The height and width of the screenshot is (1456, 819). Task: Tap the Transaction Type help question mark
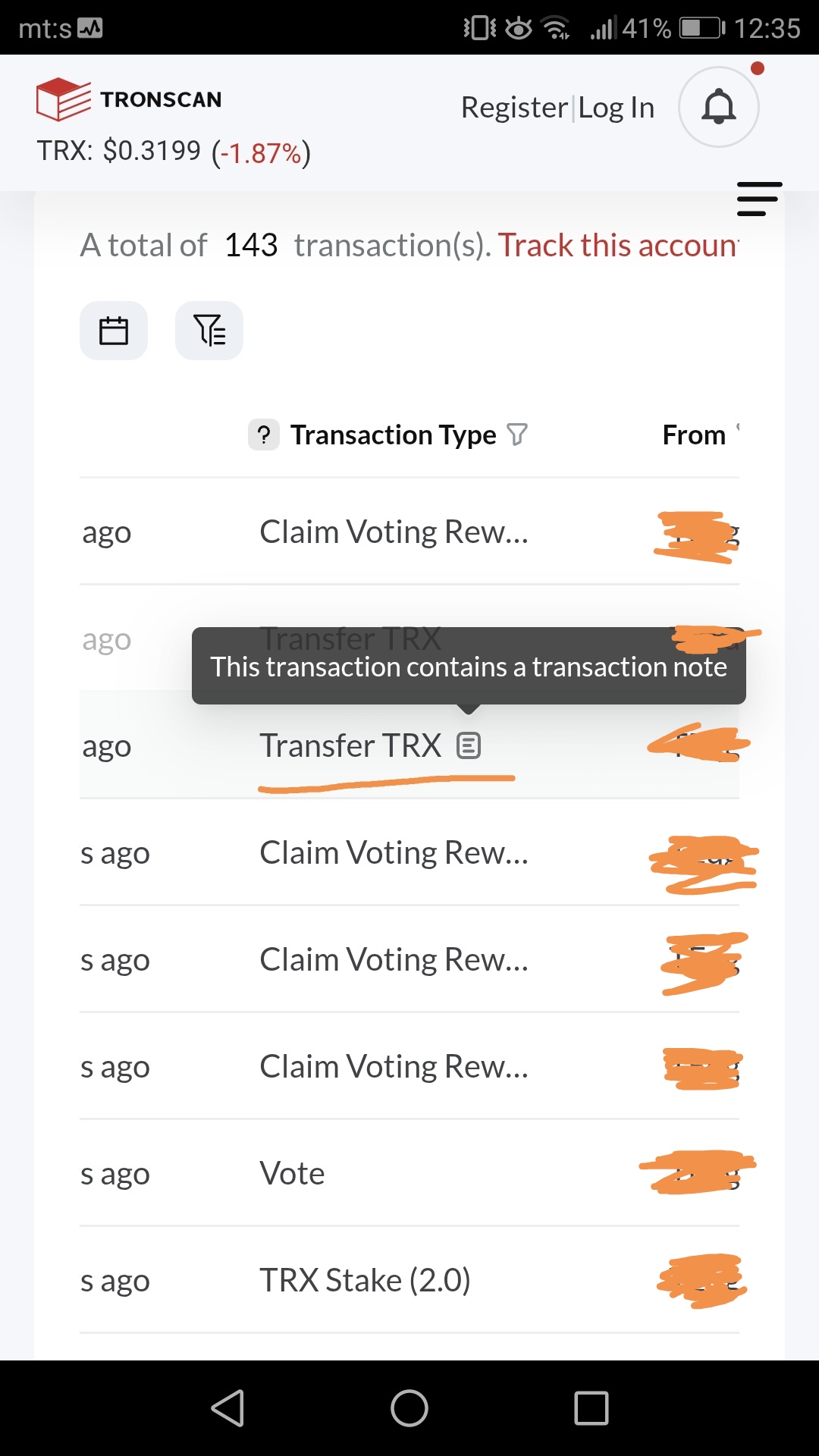tap(264, 435)
